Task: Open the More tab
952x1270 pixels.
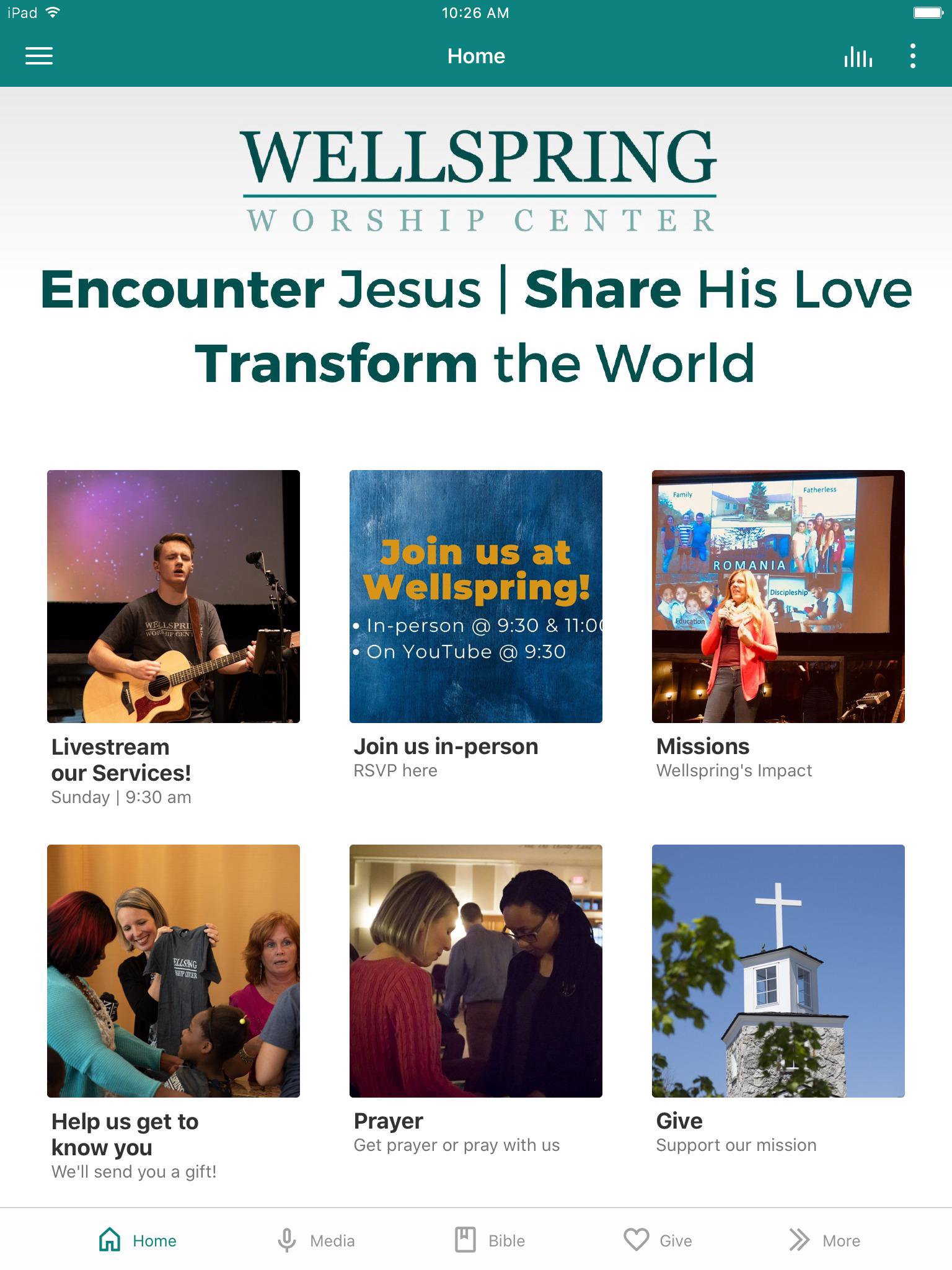Action: 824,1240
